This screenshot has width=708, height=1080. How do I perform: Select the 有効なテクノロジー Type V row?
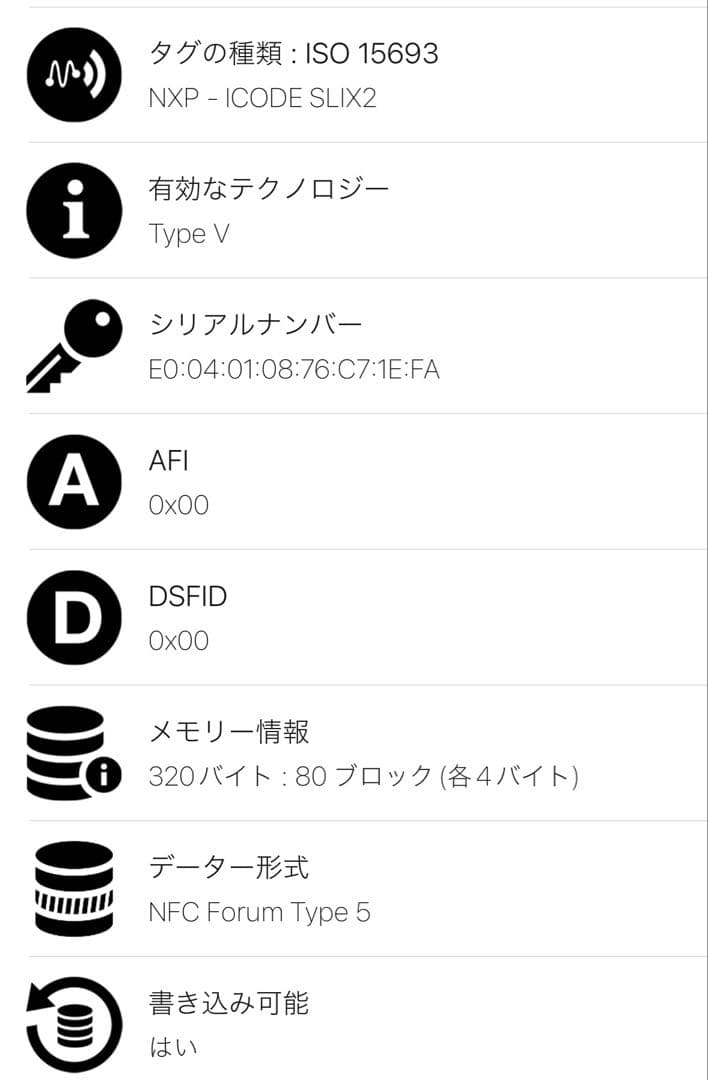(354, 210)
